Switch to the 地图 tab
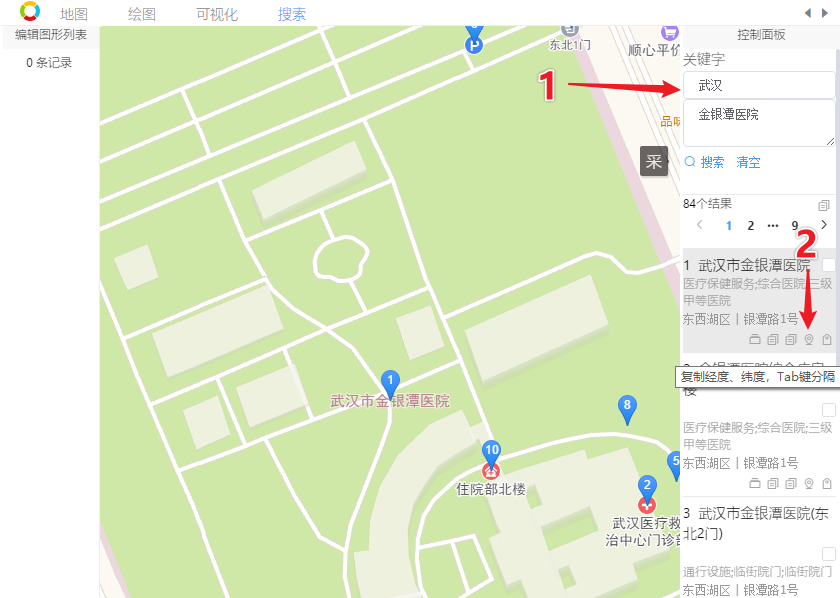This screenshot has width=840, height=598. tap(74, 14)
